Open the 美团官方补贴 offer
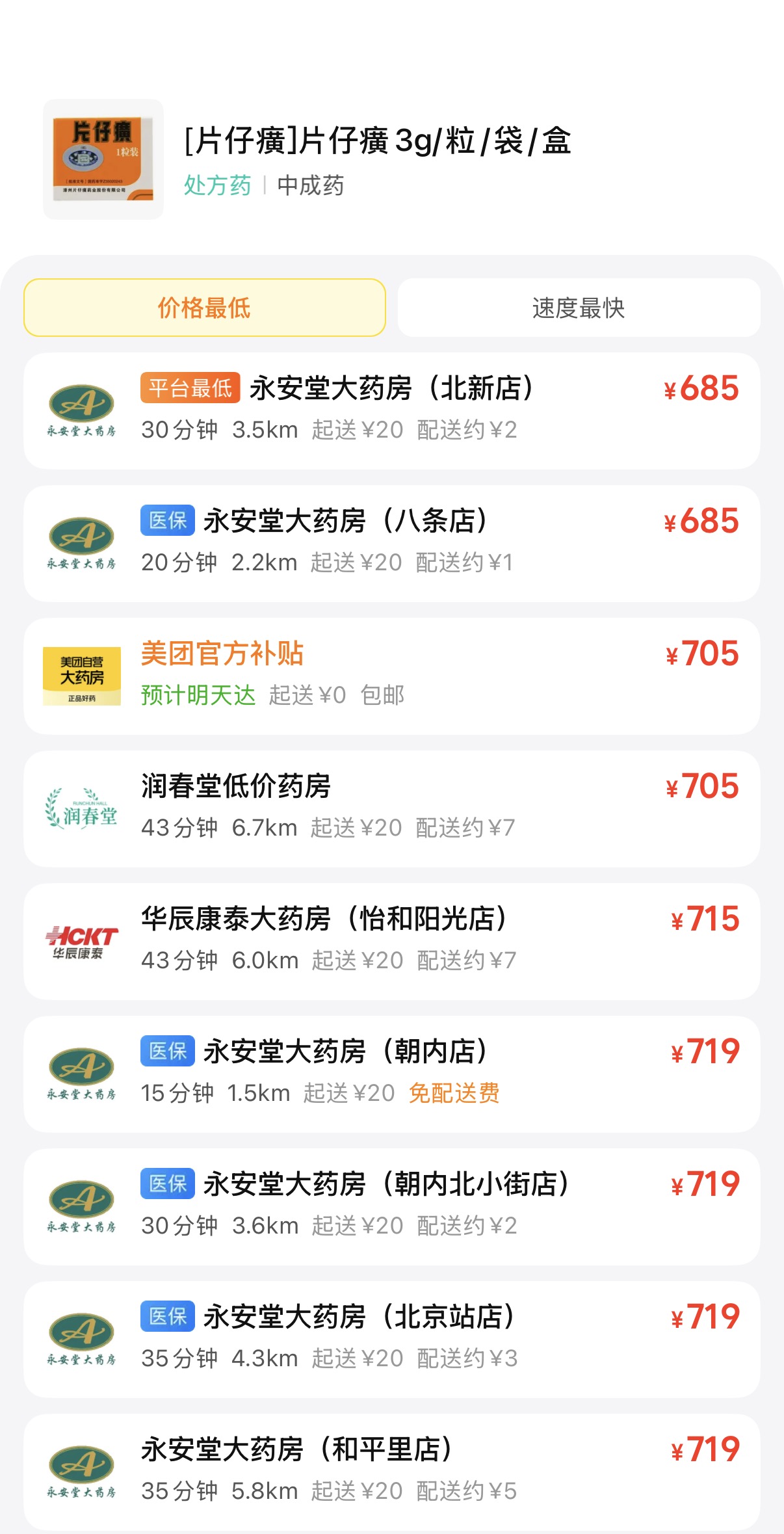Image resolution: width=784 pixels, height=1534 pixels. (x=391, y=676)
